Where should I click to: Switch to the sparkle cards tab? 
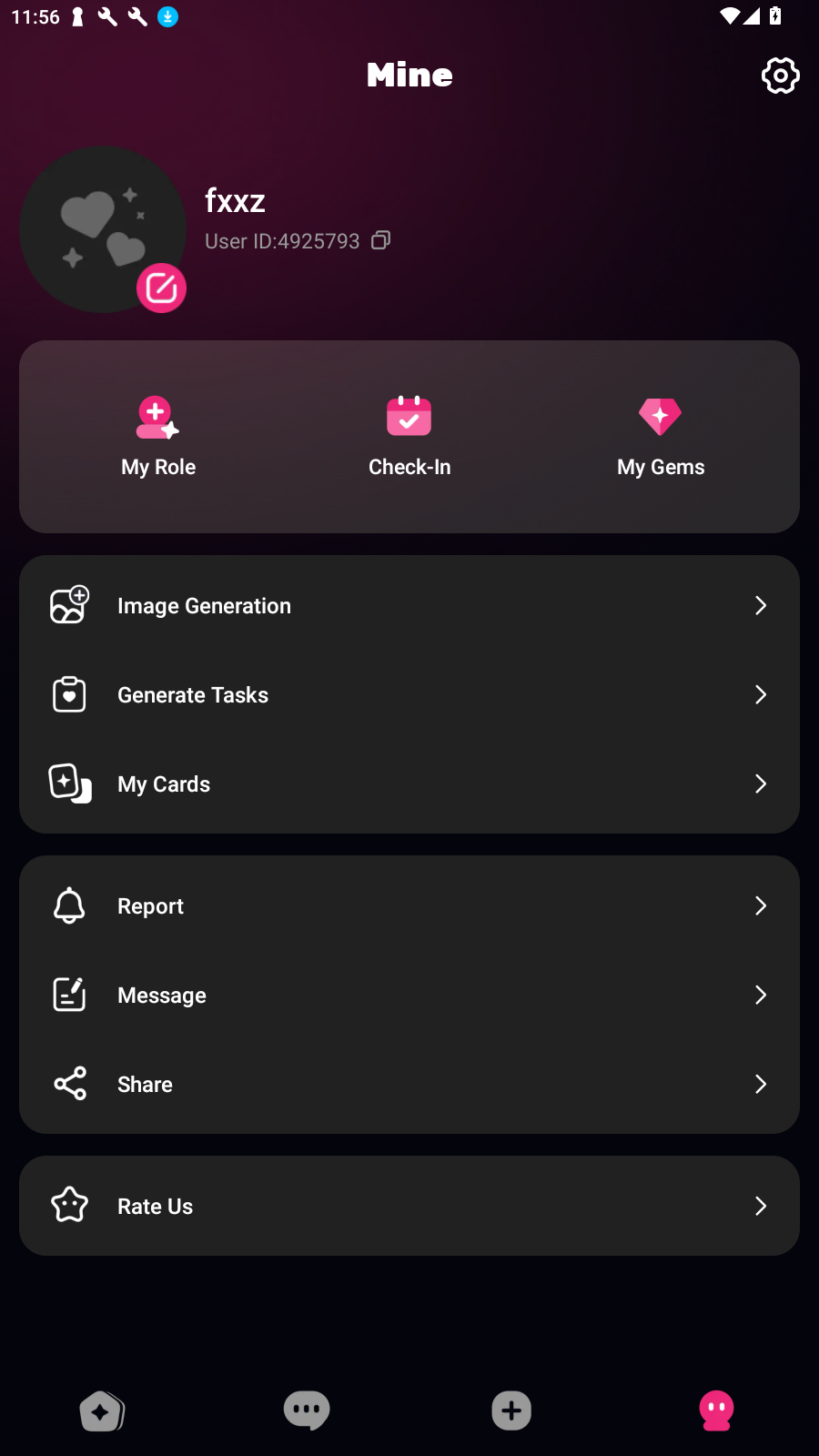102,1411
